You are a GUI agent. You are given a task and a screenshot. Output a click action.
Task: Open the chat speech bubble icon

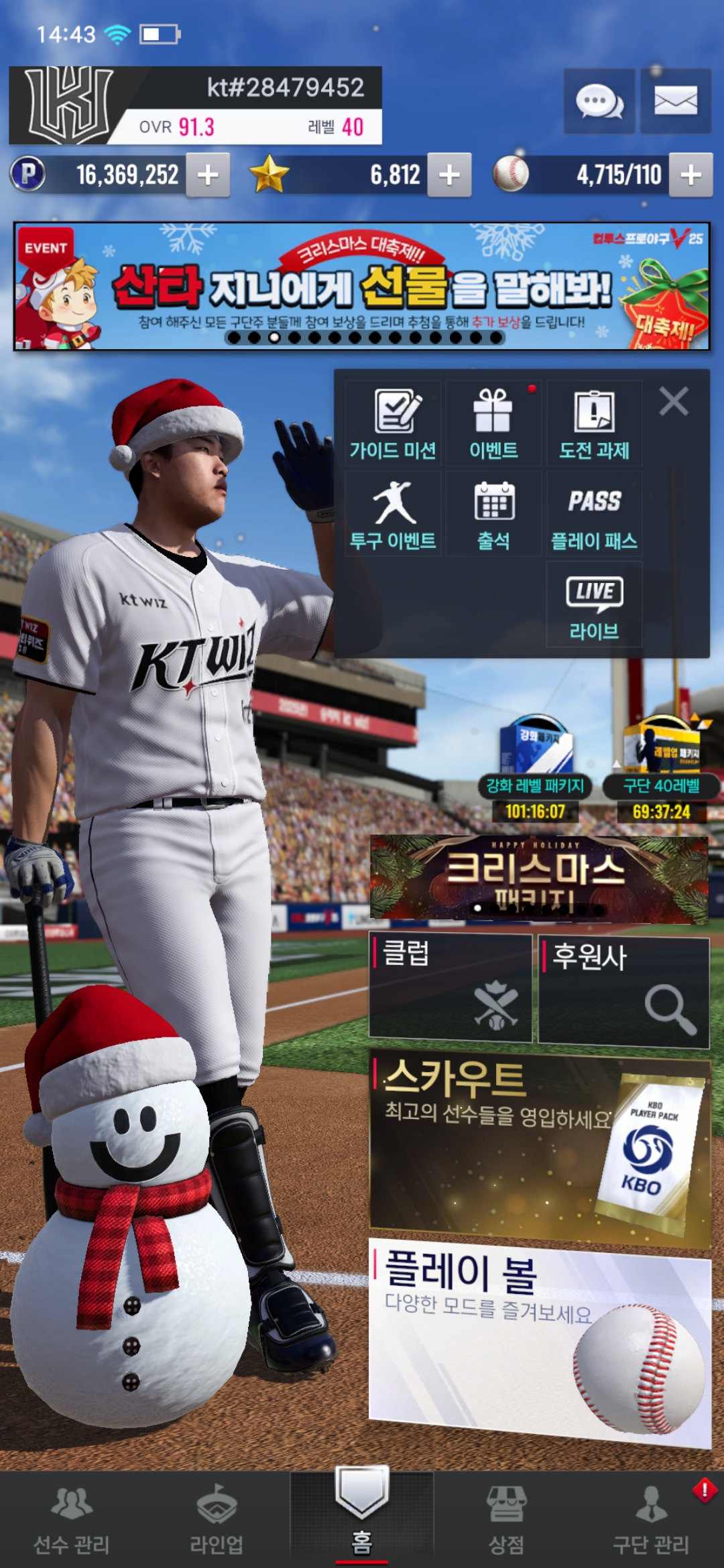click(599, 101)
